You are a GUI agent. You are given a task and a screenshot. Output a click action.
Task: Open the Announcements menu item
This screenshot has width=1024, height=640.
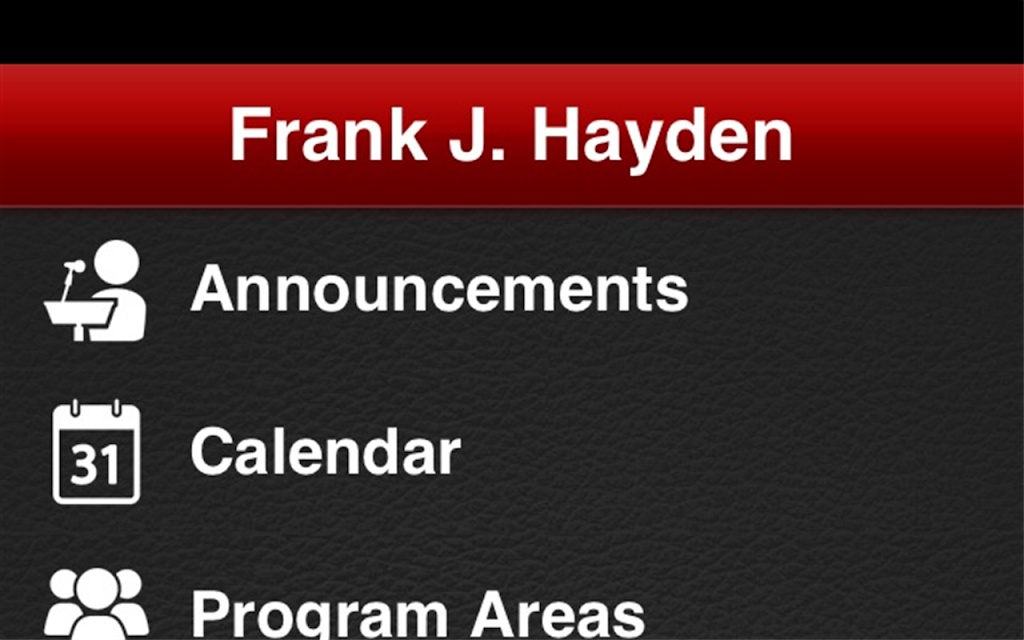pyautogui.click(x=512, y=289)
